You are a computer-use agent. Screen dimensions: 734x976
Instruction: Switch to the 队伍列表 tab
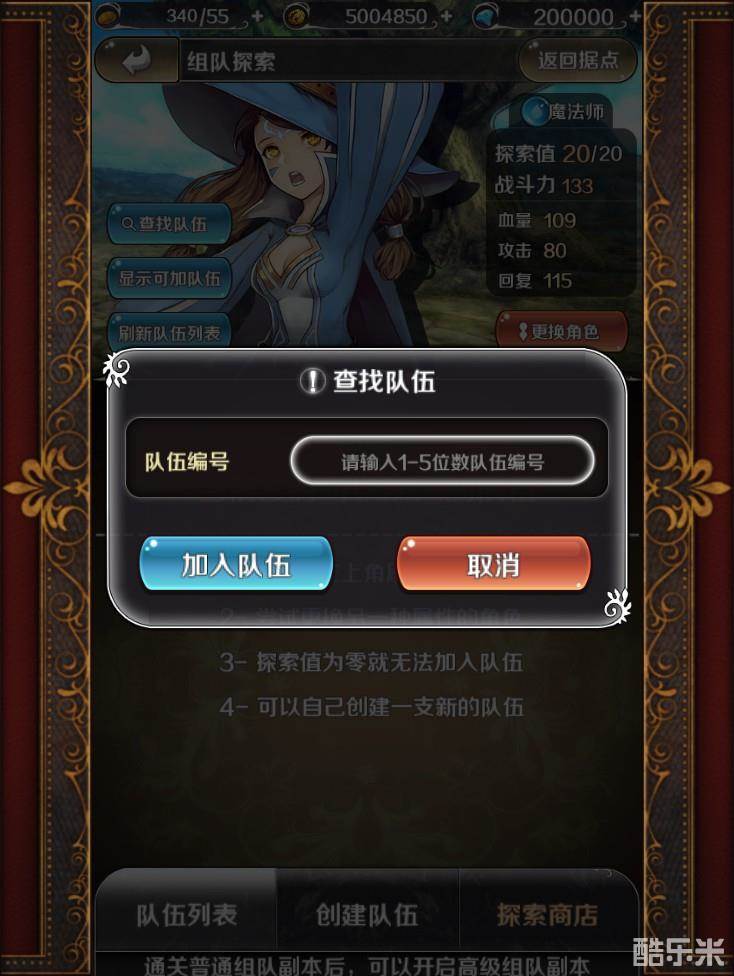click(x=187, y=914)
